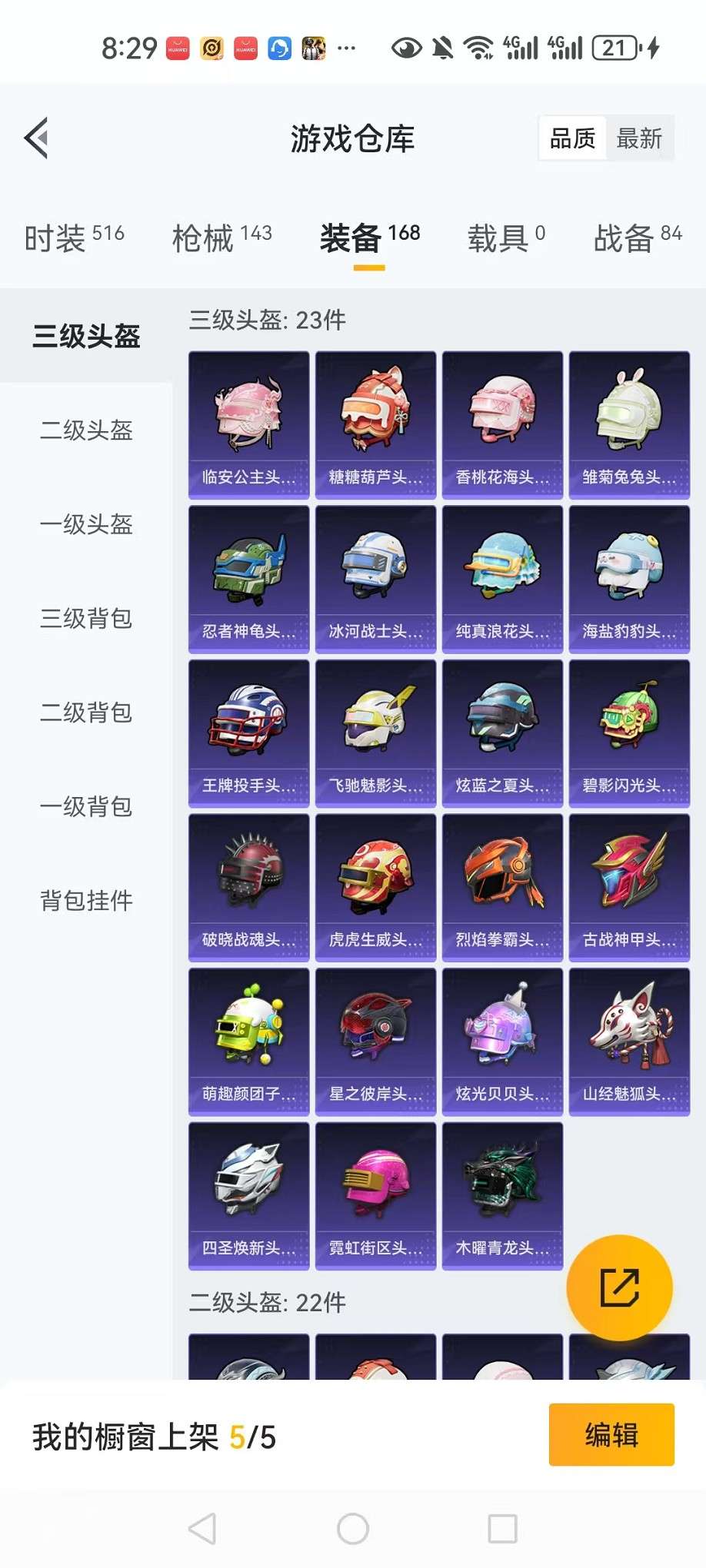Open the 临安公主 helmet item
The height and width of the screenshot is (1568, 706).
[248, 425]
